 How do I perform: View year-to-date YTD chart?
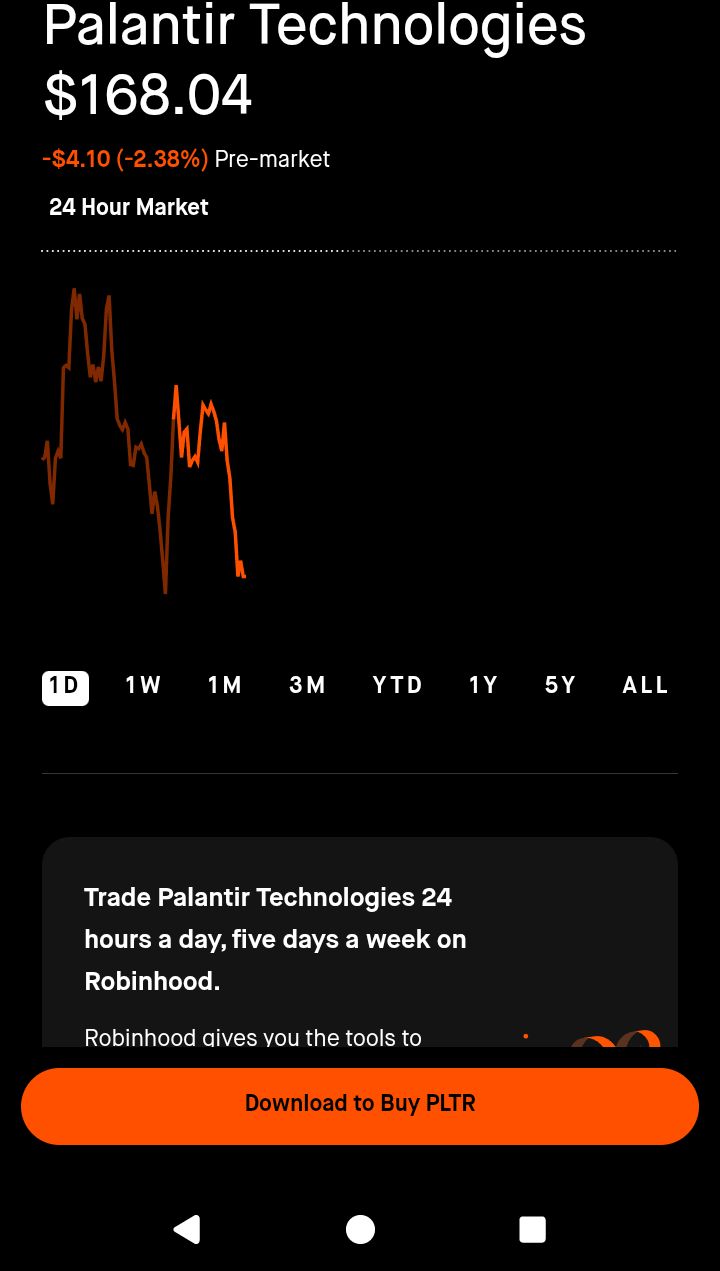click(398, 686)
